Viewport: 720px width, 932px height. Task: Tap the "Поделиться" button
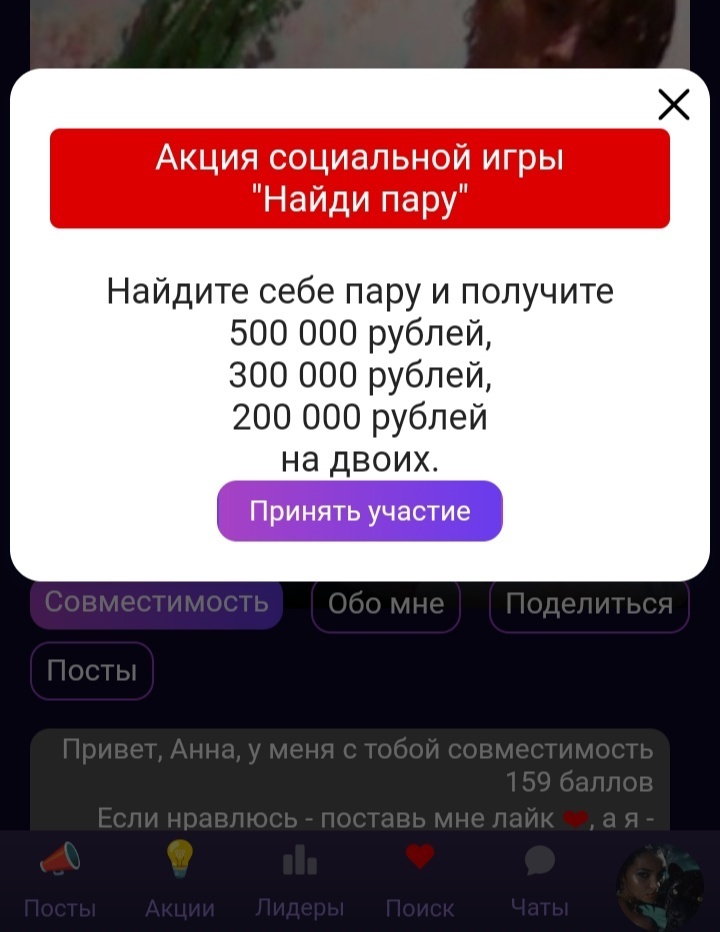point(589,603)
